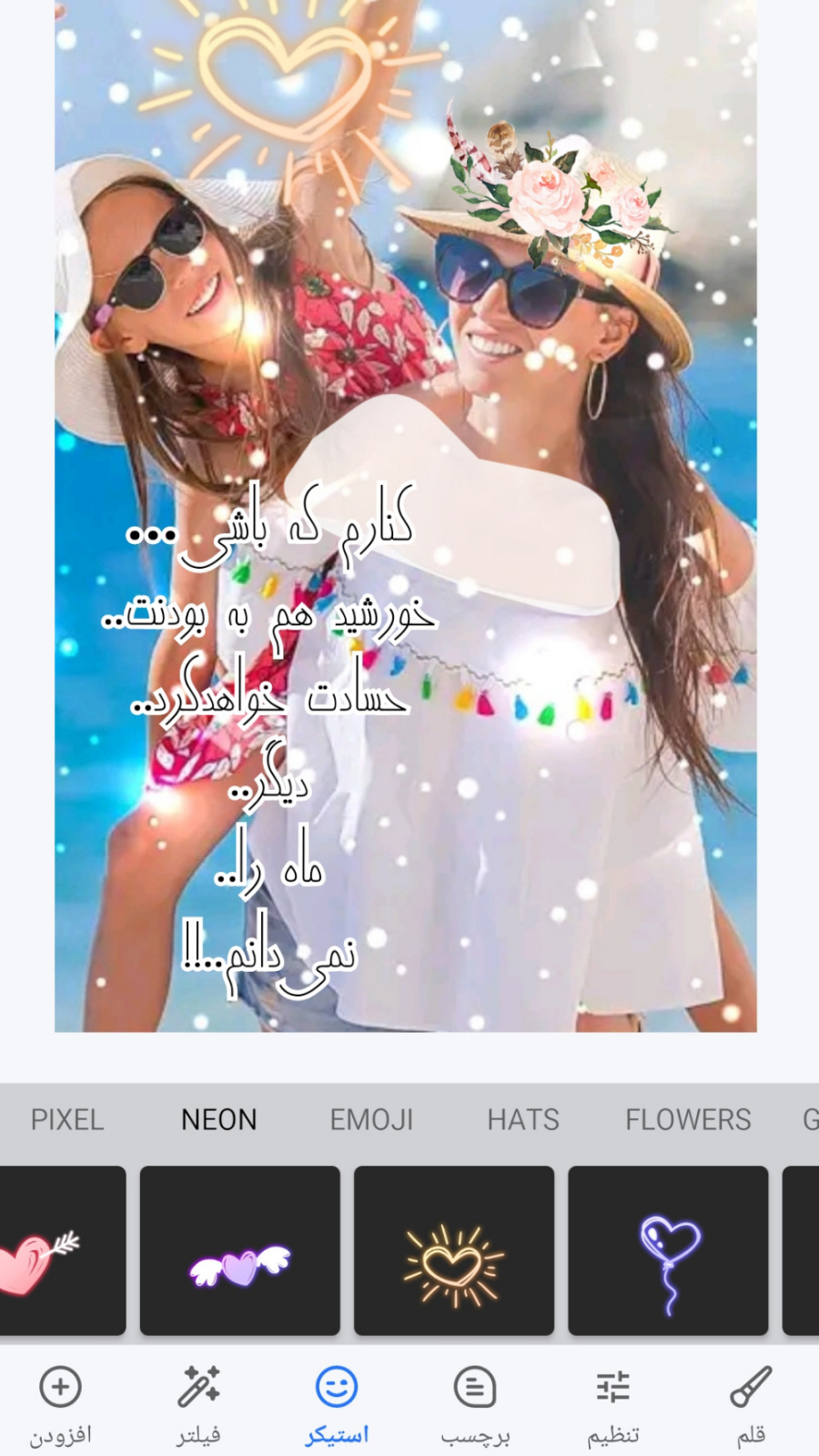Switch to the PIXEL sticker category
Viewport: 819px width, 1456px height.
pos(67,1119)
